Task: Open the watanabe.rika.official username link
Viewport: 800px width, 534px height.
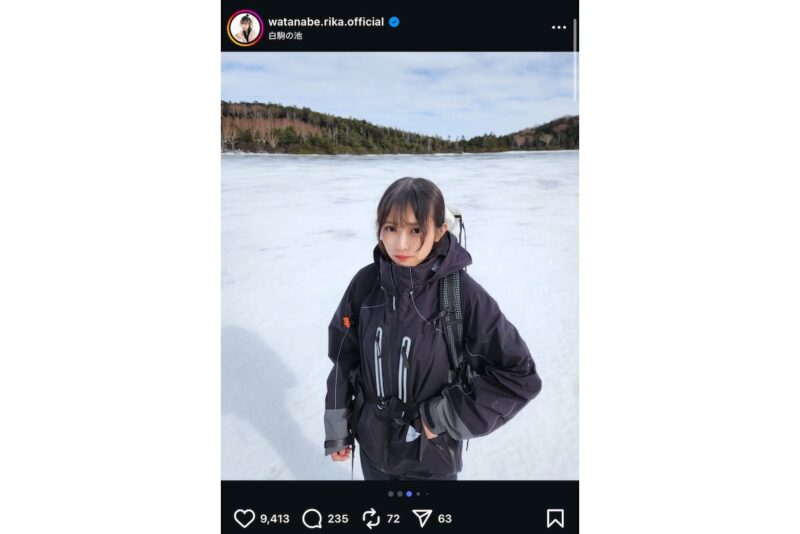Action: click(x=325, y=22)
